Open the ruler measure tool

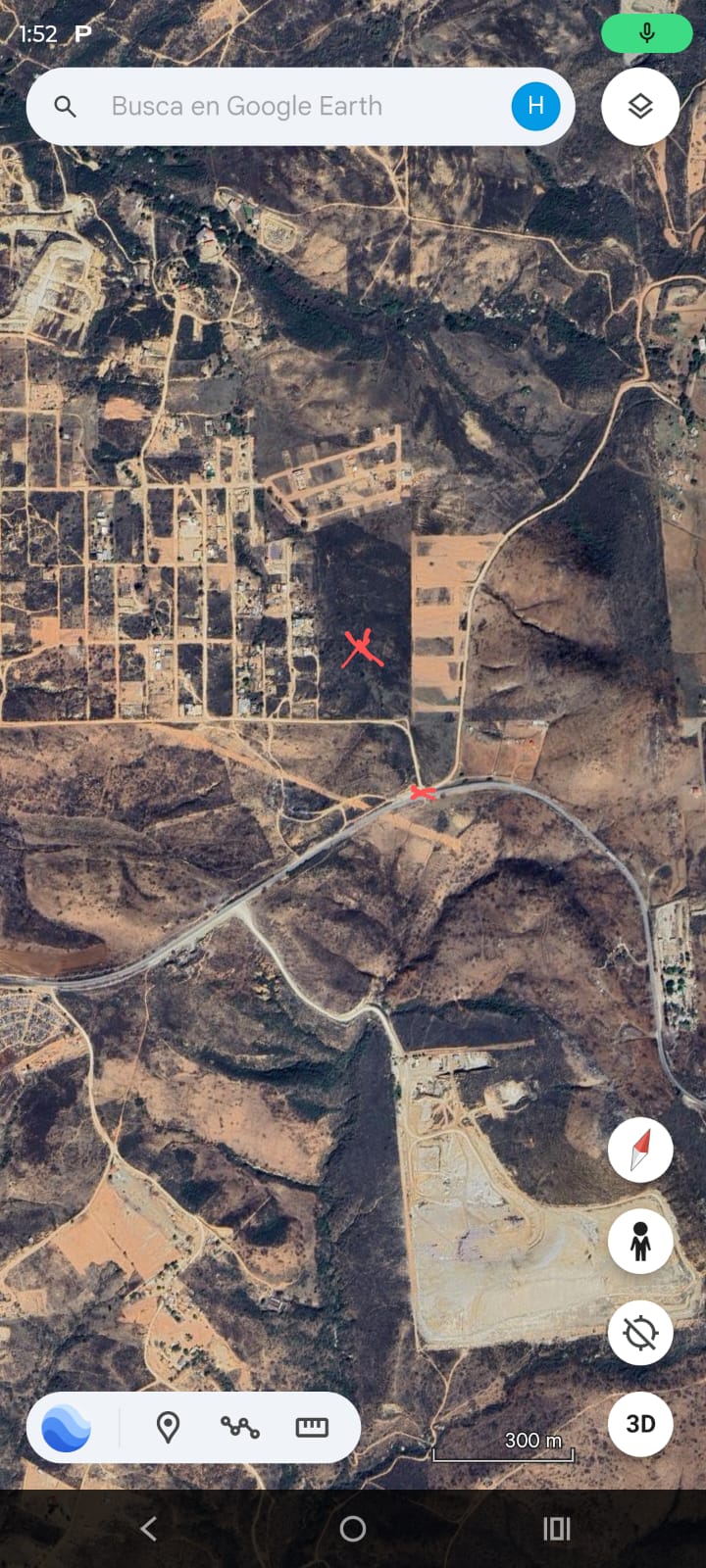[312, 1428]
